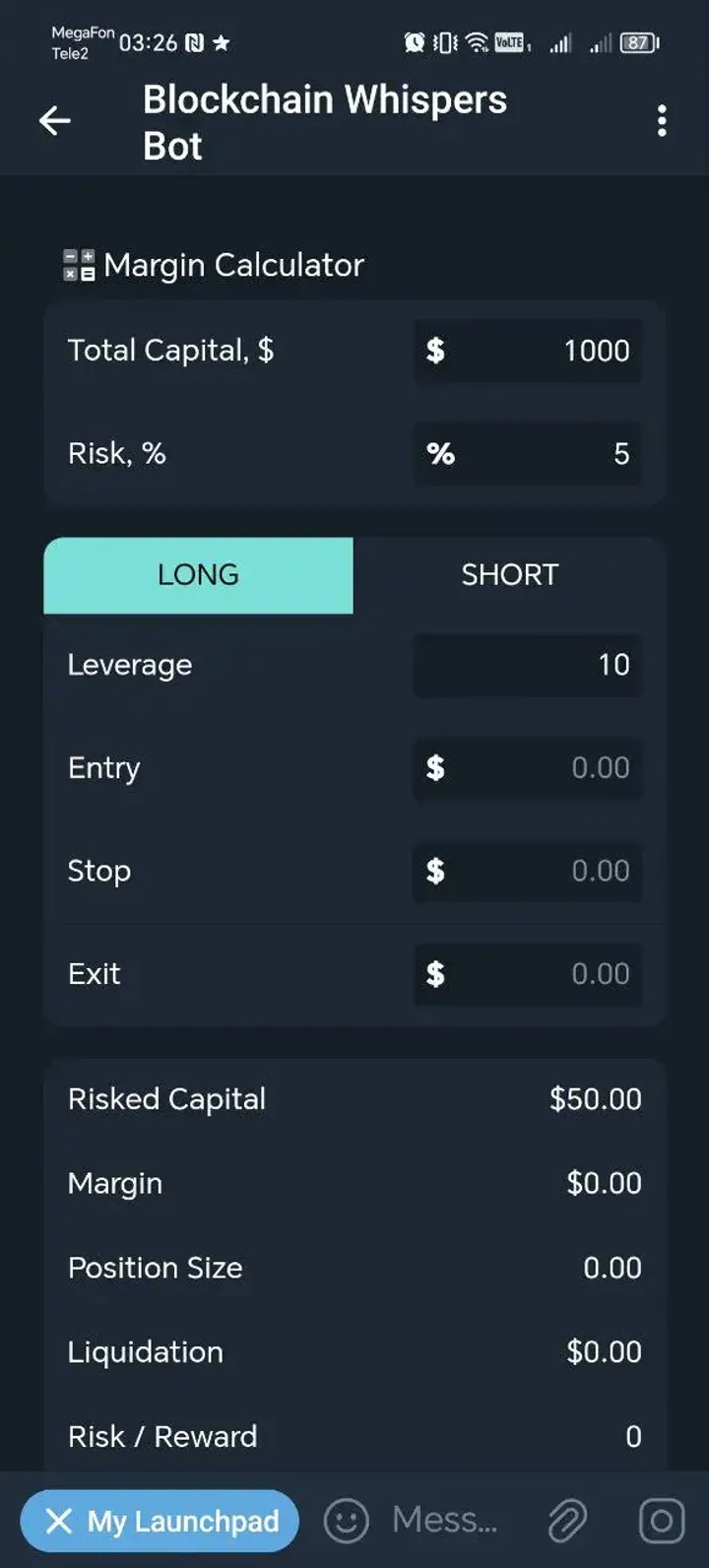Tap the calculator icon next to Margin Calculator
The height and width of the screenshot is (1568, 709).
click(80, 264)
